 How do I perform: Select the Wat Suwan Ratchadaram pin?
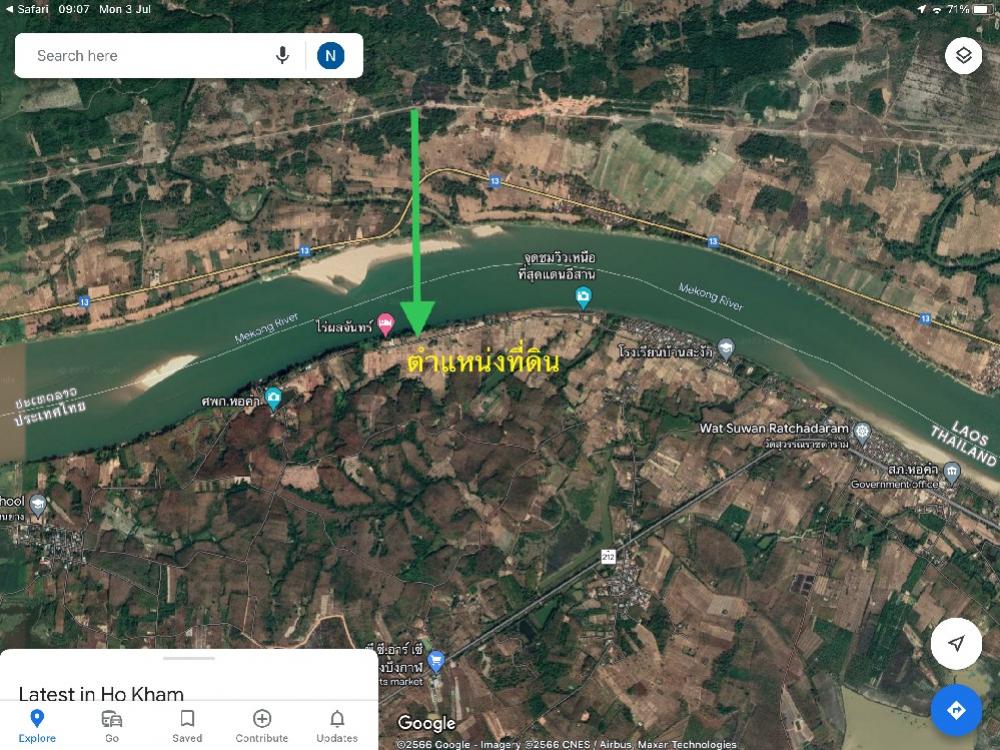click(x=862, y=431)
